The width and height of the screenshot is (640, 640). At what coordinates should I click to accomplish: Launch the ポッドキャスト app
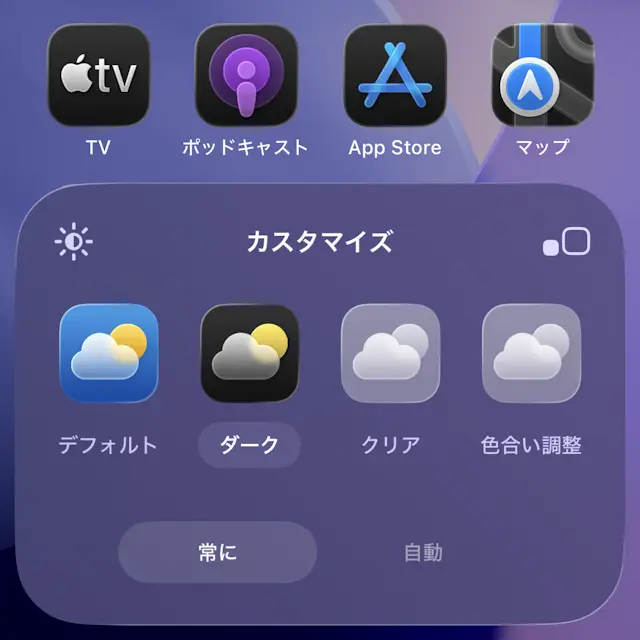(246, 75)
